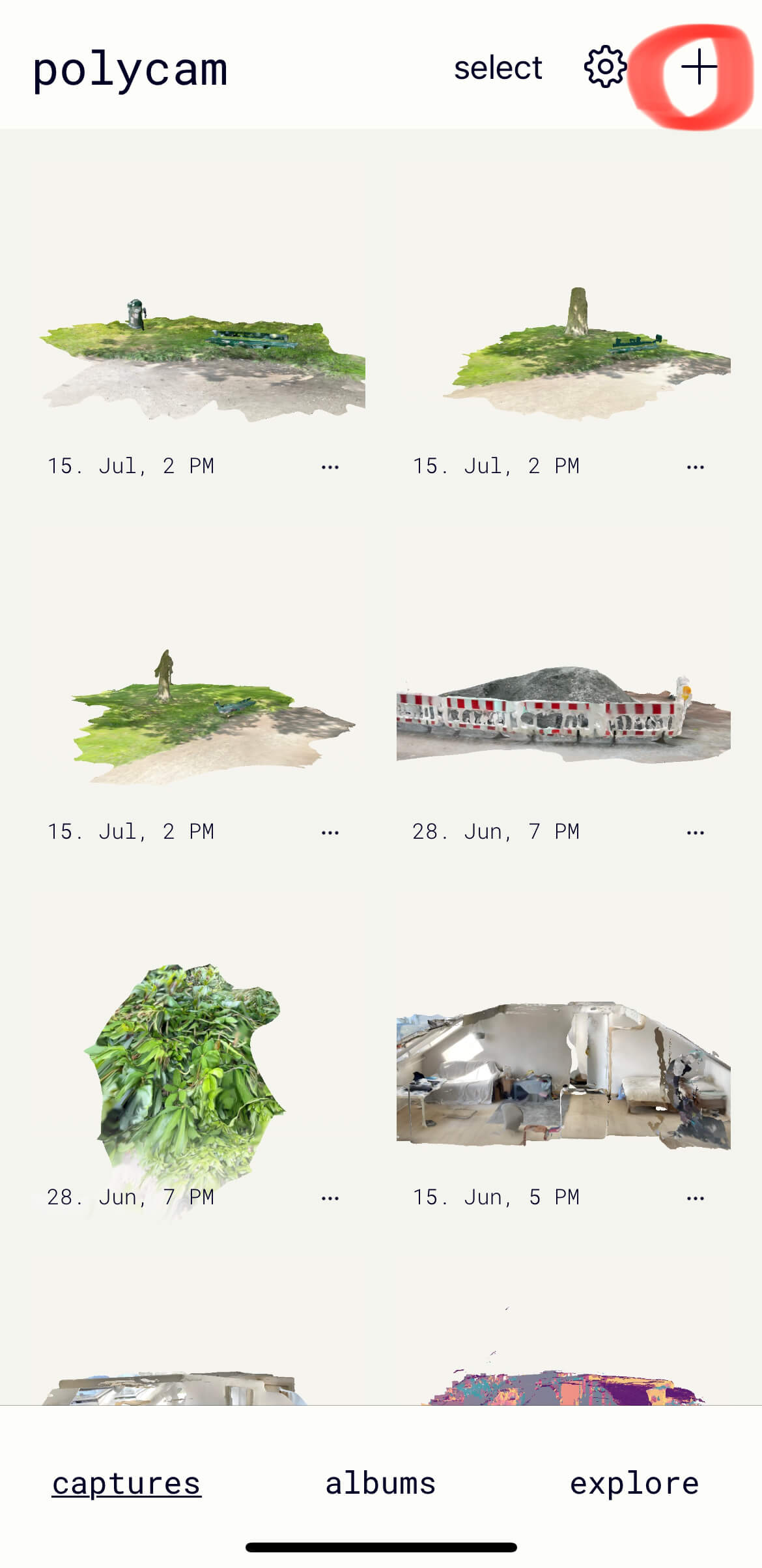
Task: Tap select to choose captures
Action: pos(498,68)
